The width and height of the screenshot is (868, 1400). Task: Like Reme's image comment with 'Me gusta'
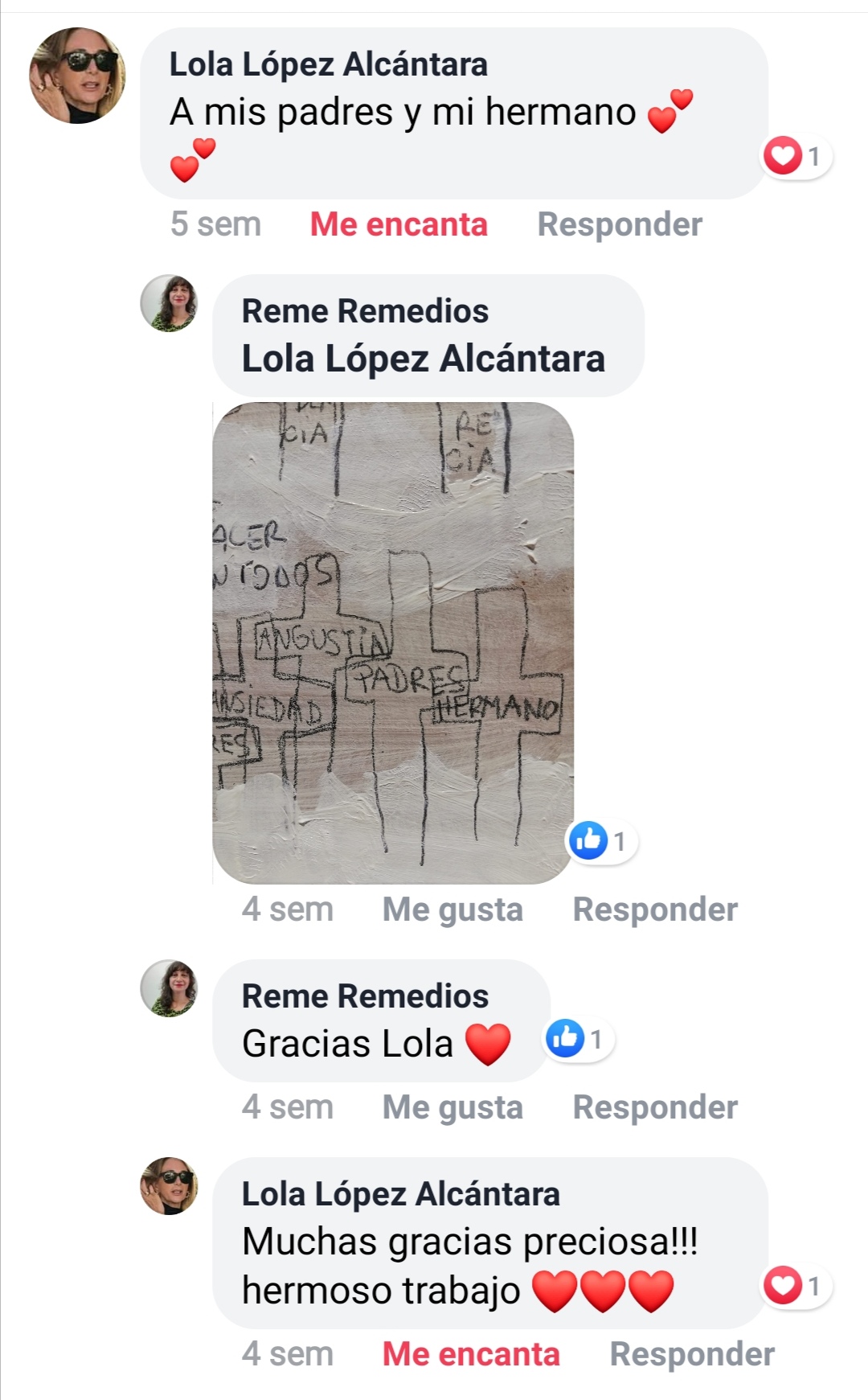[452, 909]
